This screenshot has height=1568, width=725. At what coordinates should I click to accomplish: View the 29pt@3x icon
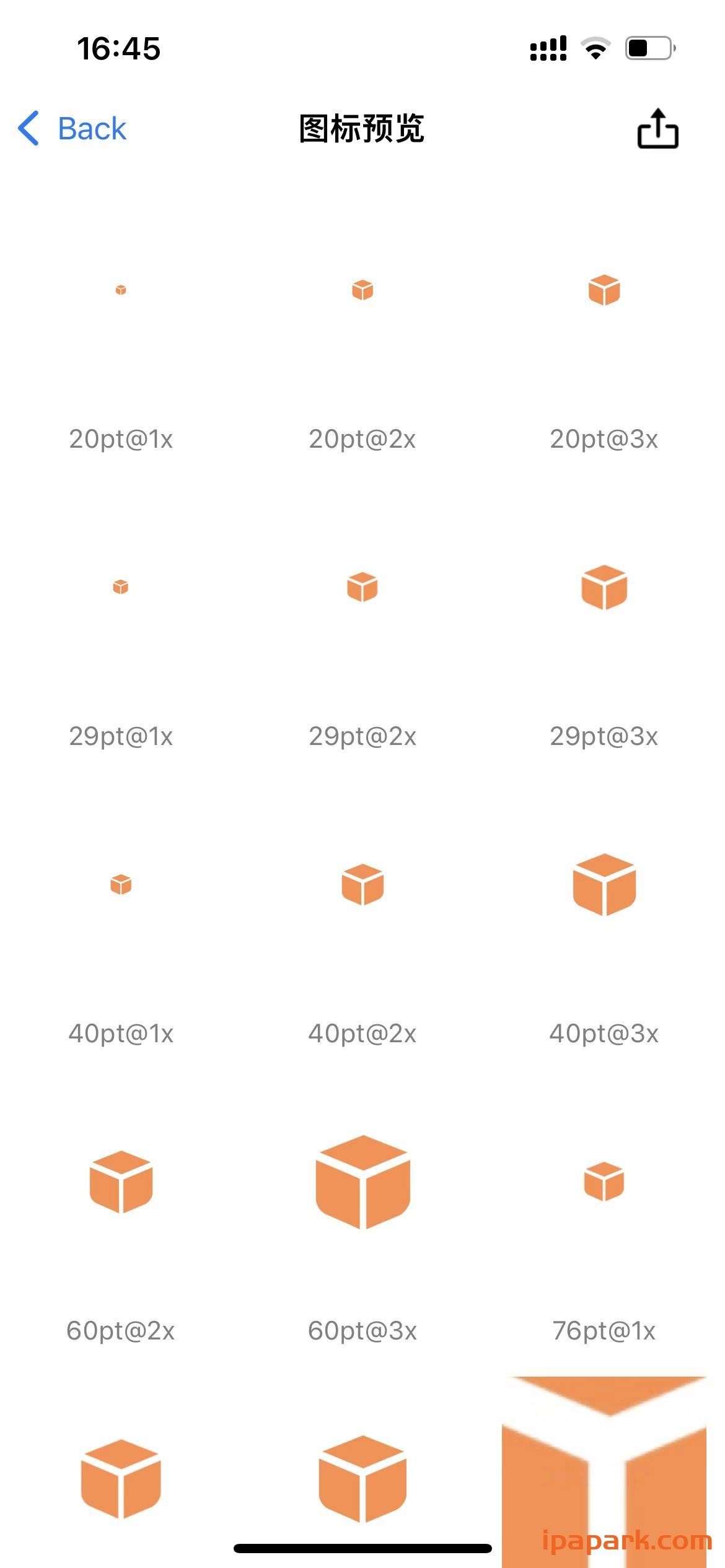tap(604, 587)
